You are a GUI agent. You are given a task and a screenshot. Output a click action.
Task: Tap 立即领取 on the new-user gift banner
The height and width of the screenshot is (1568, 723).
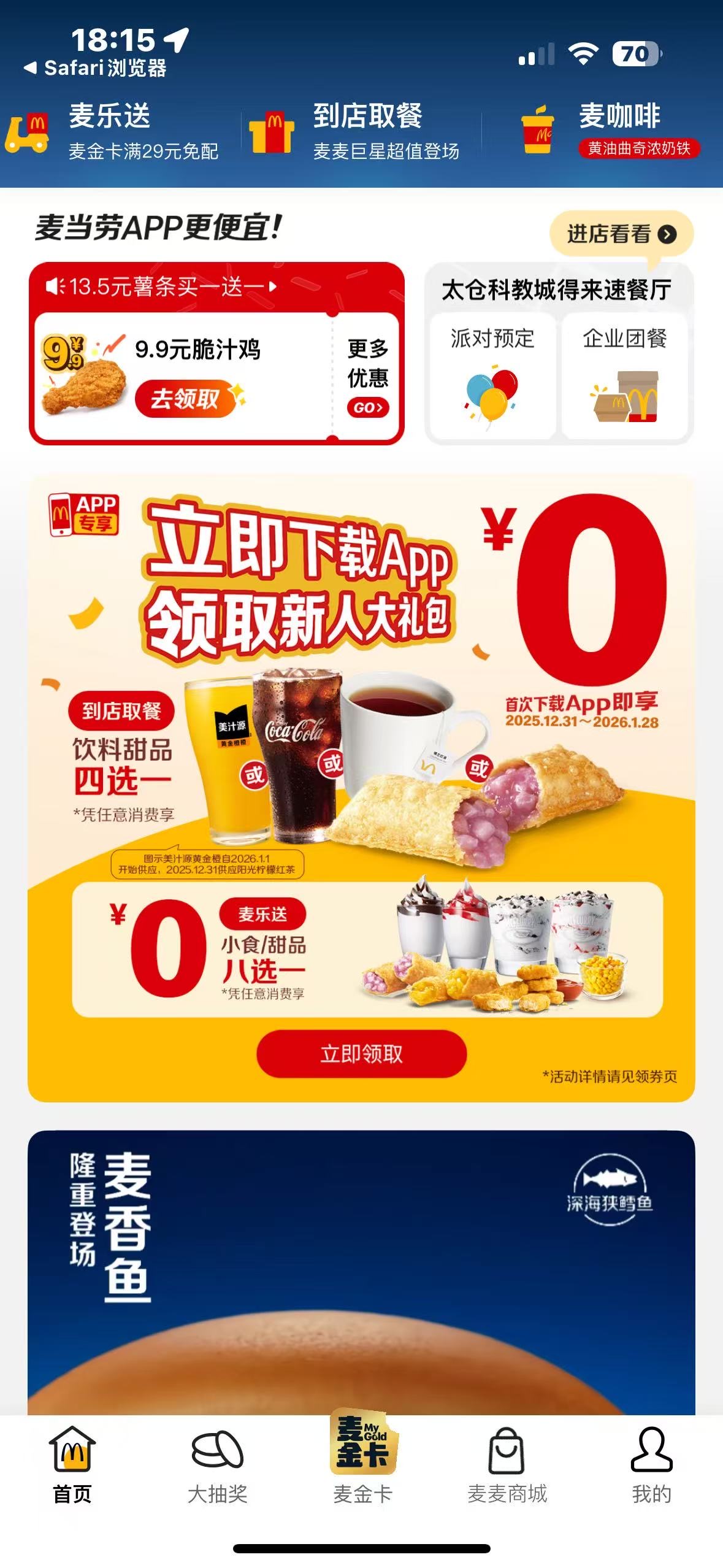tap(361, 1054)
